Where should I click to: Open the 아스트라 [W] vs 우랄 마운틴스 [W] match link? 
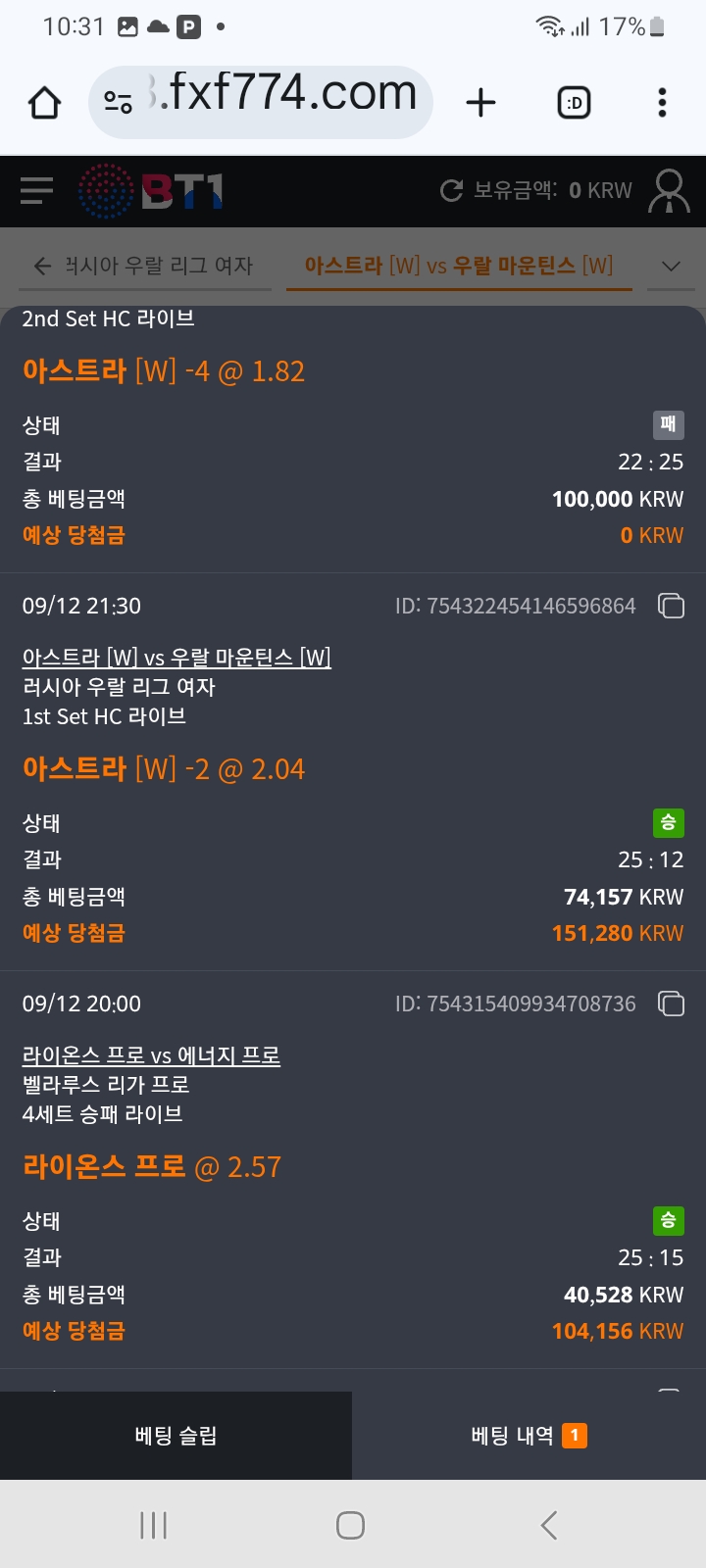(x=176, y=658)
